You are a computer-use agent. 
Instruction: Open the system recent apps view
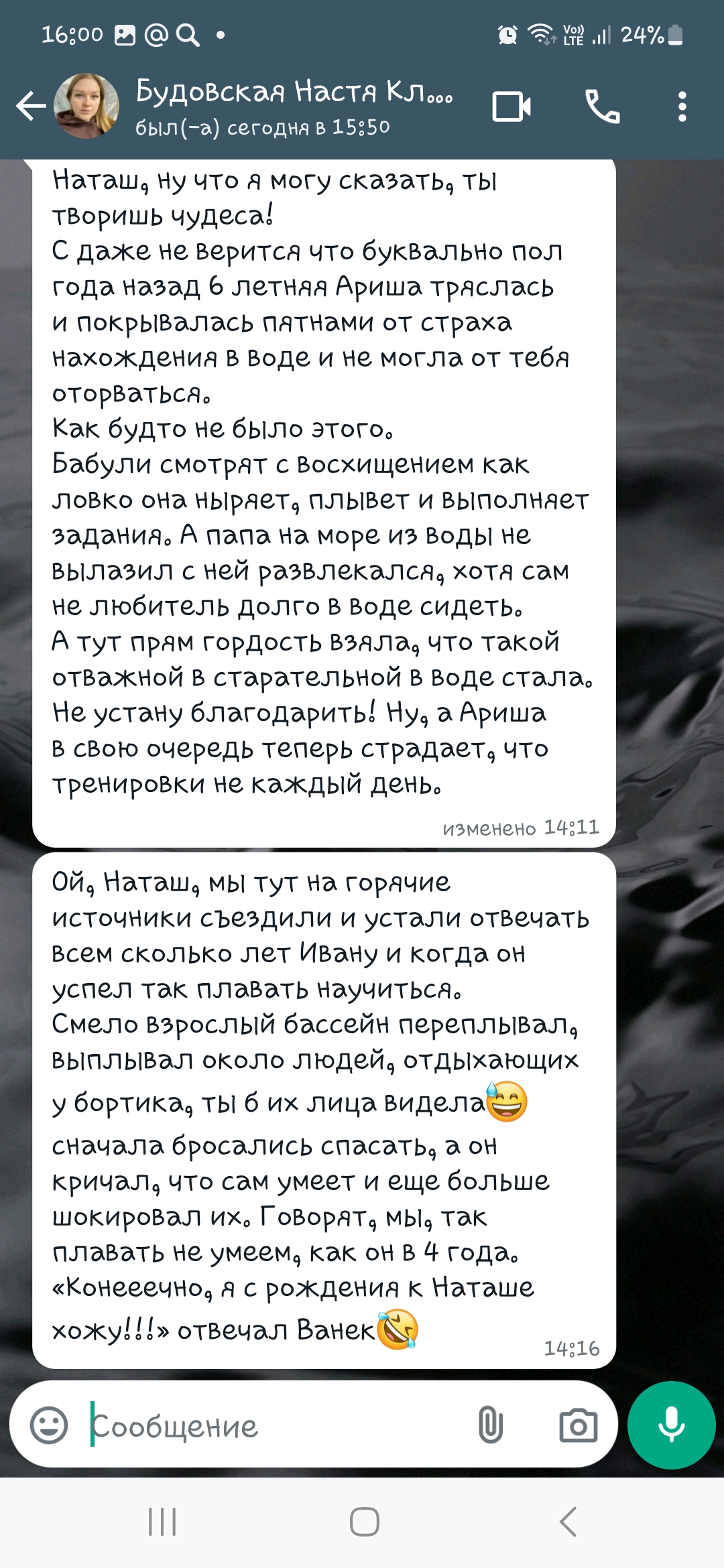coord(162,1522)
